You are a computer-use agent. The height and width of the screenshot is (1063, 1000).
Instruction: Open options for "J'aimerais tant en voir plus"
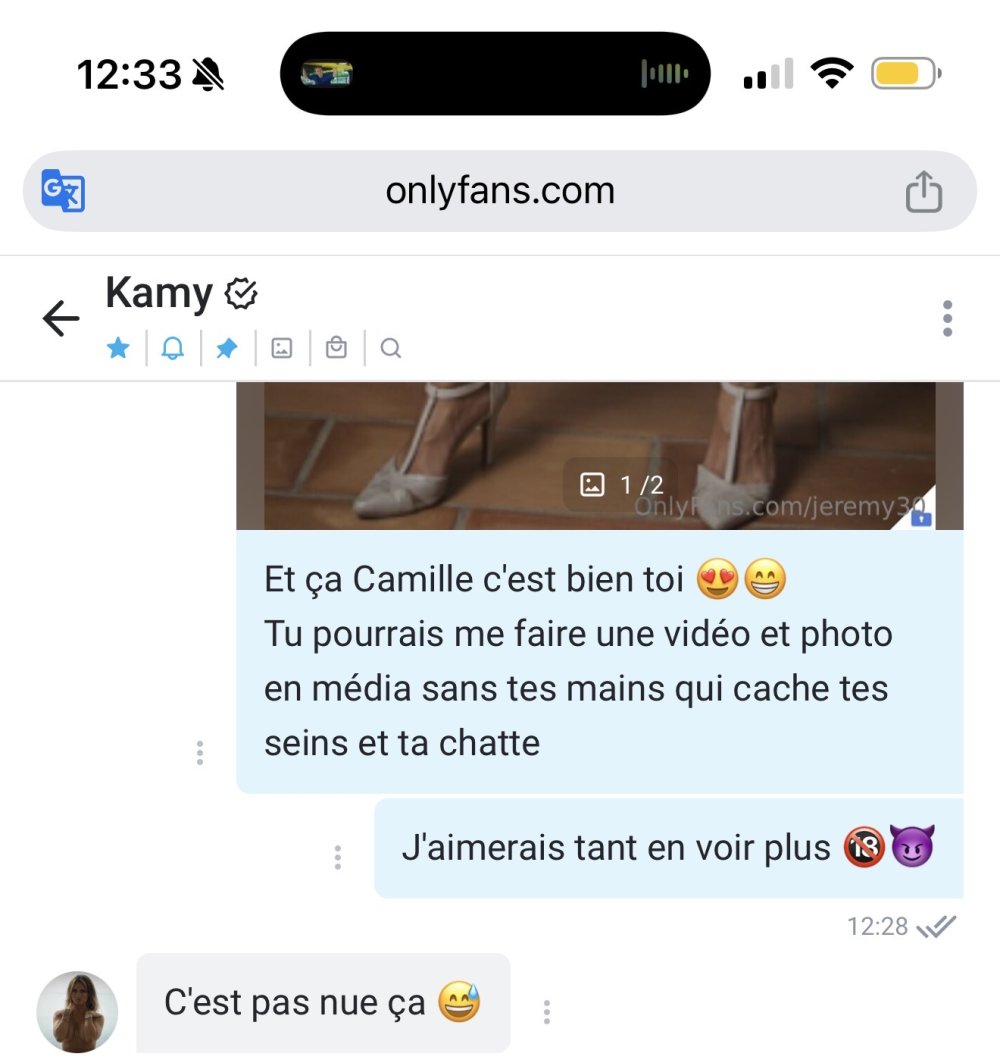tap(338, 857)
